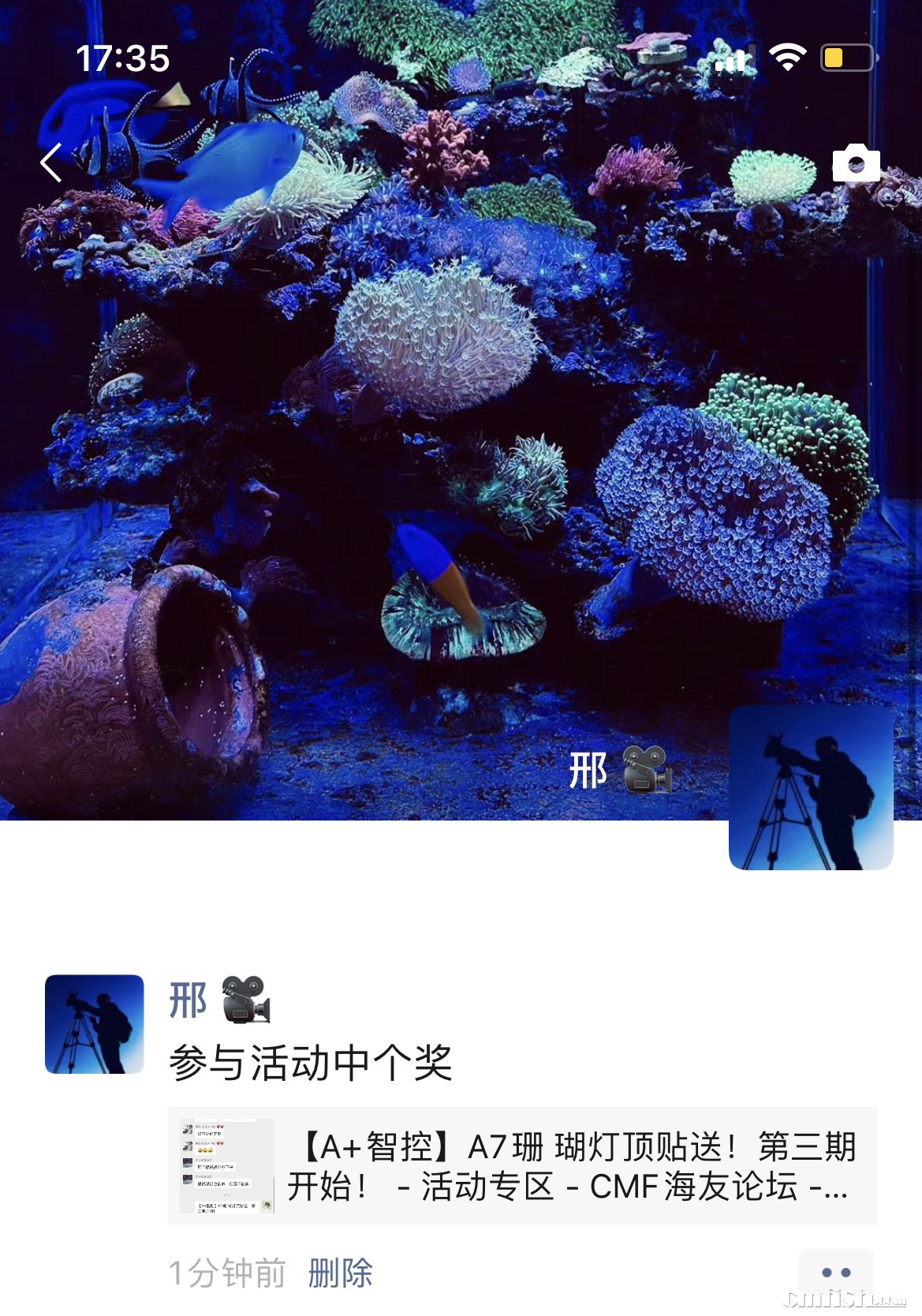Open 邢's round profile avatar
922x1316 pixels.
[95, 1026]
